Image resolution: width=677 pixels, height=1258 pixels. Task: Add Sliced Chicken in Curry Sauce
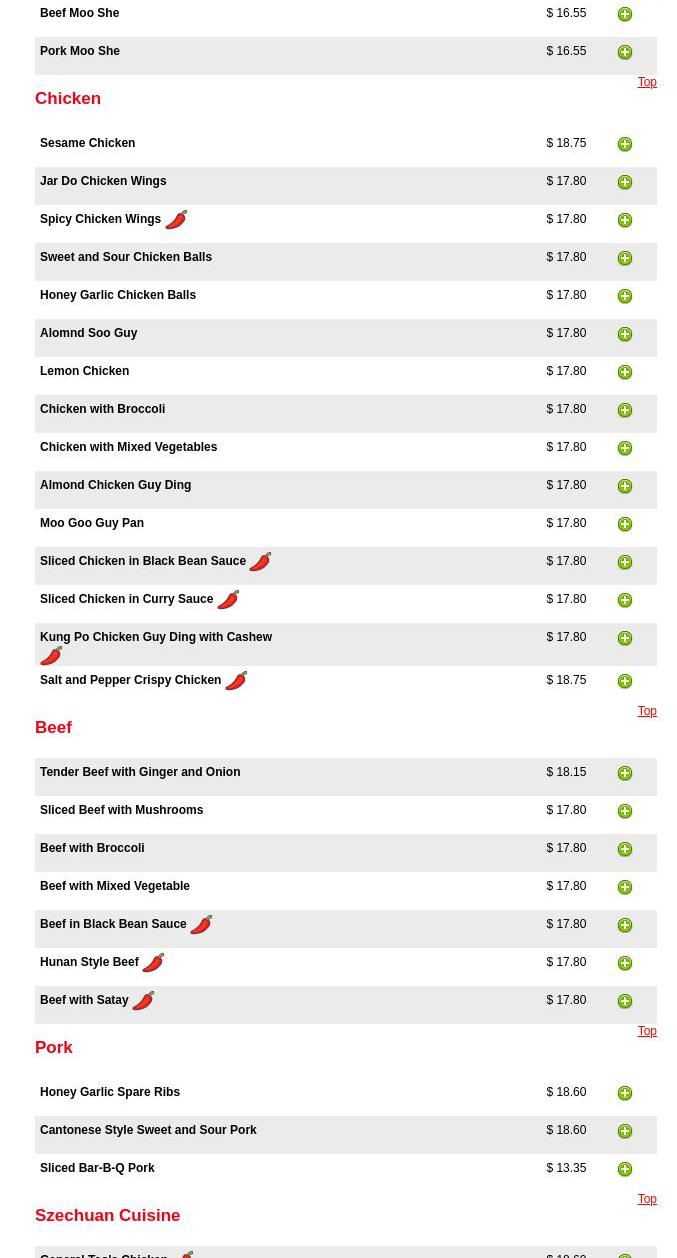[x=625, y=600]
